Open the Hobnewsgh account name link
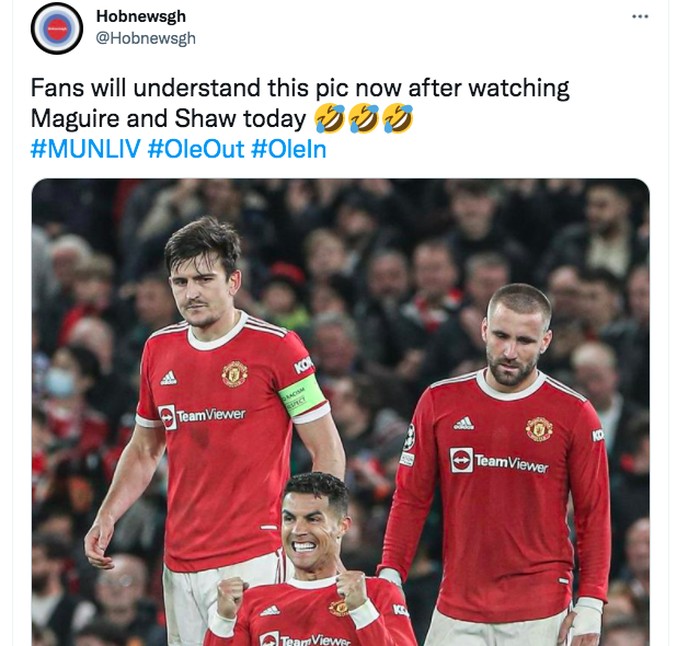Image resolution: width=700 pixels, height=646 pixels. 140,17
